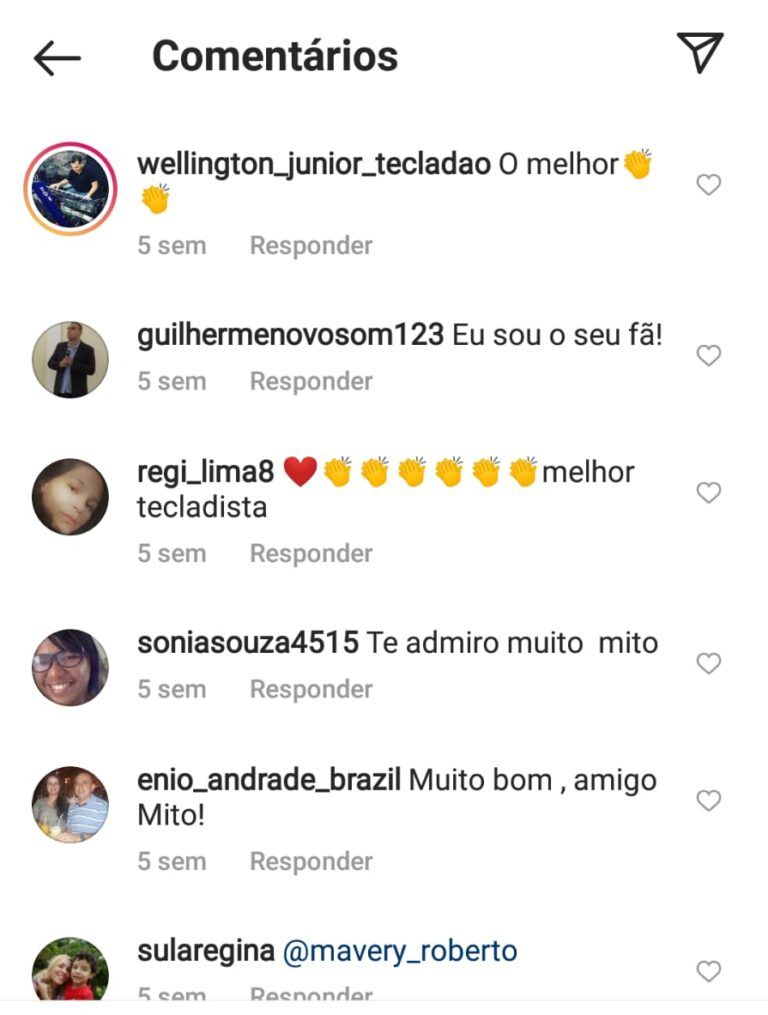Open enio_andrade_brazil's profile username
Image resolution: width=768 pixels, height=1015 pixels.
(268, 780)
